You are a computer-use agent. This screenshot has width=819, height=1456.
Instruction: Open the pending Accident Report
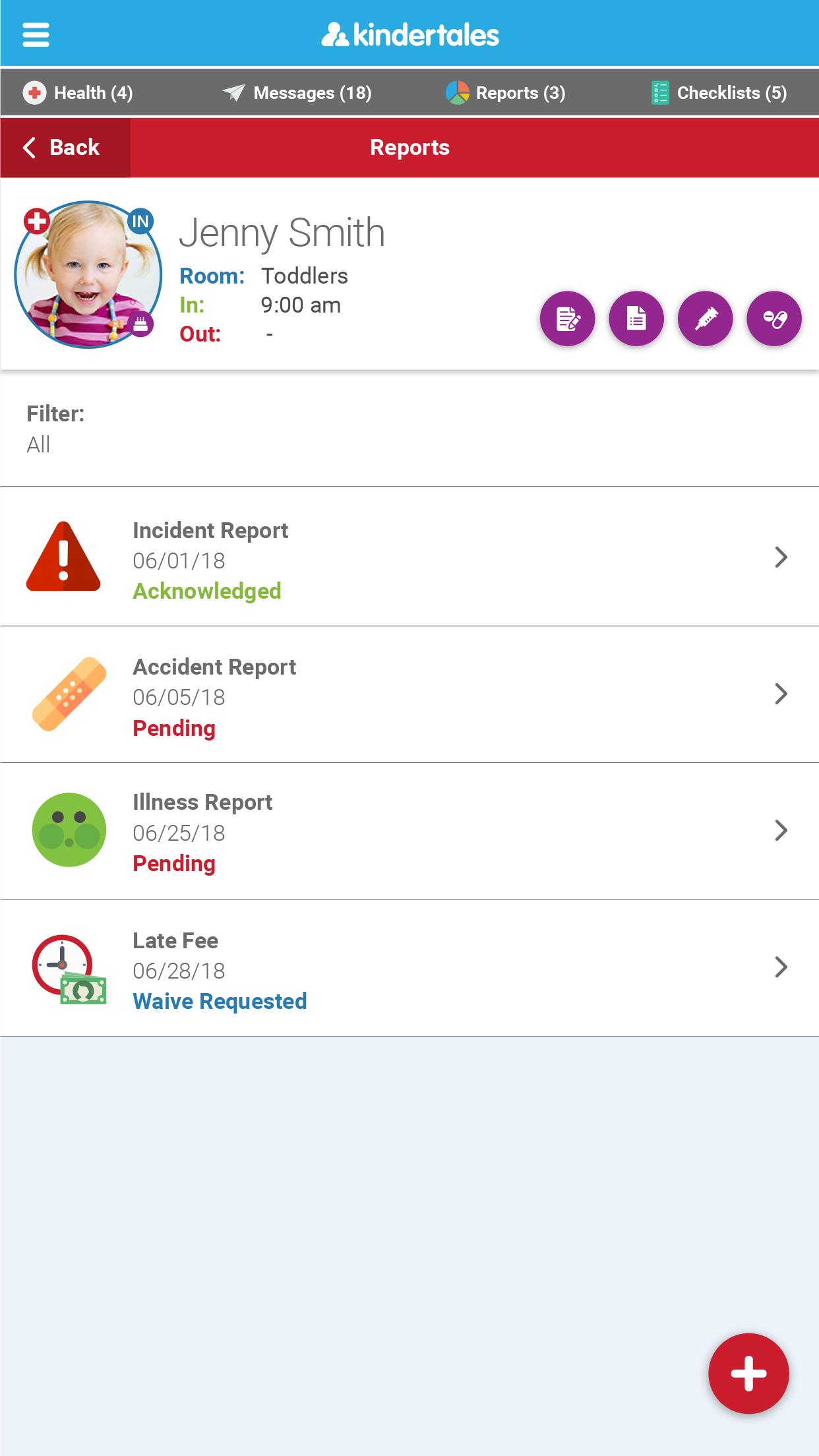pyautogui.click(x=409, y=694)
